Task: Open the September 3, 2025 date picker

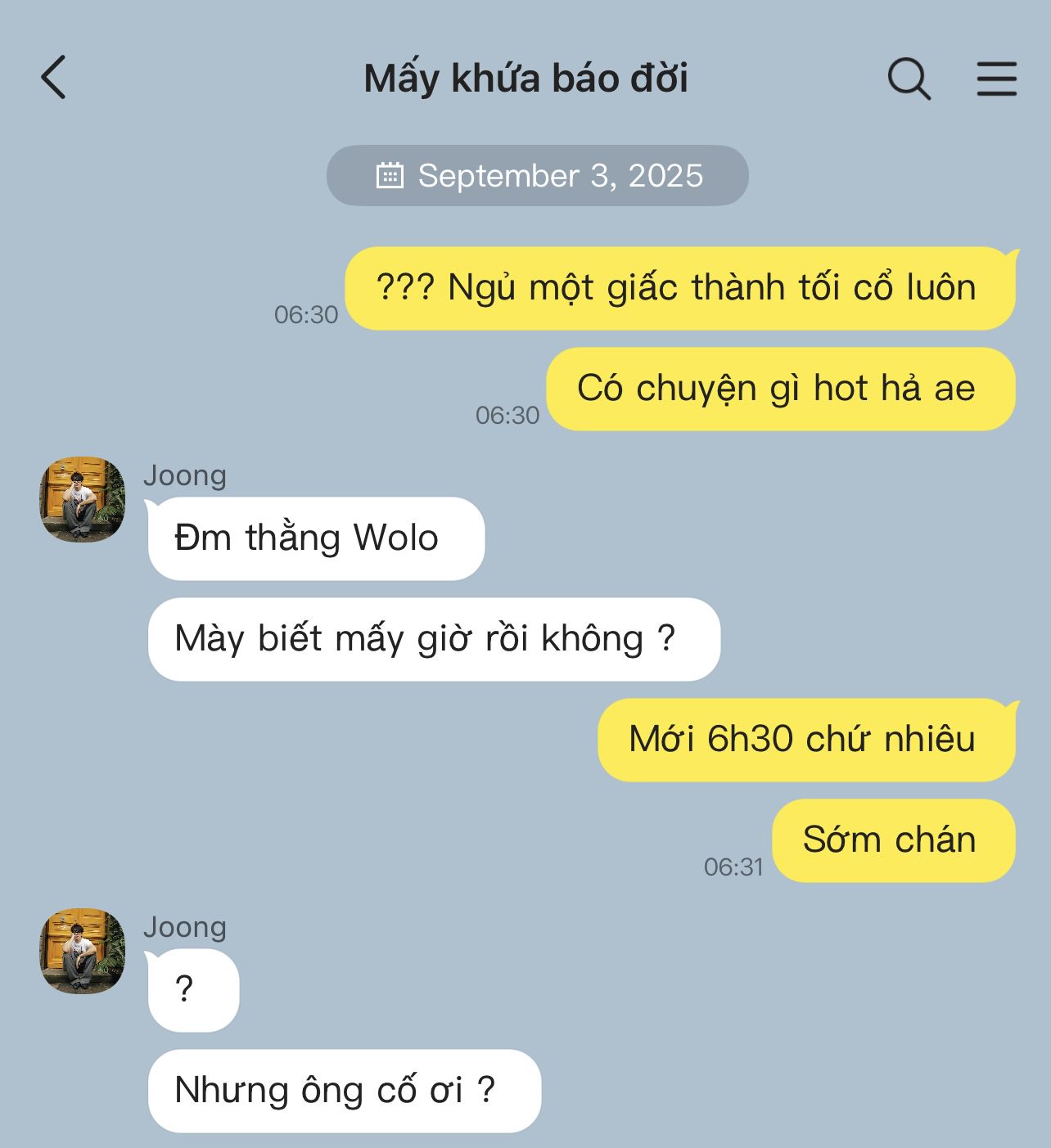Action: (x=538, y=175)
